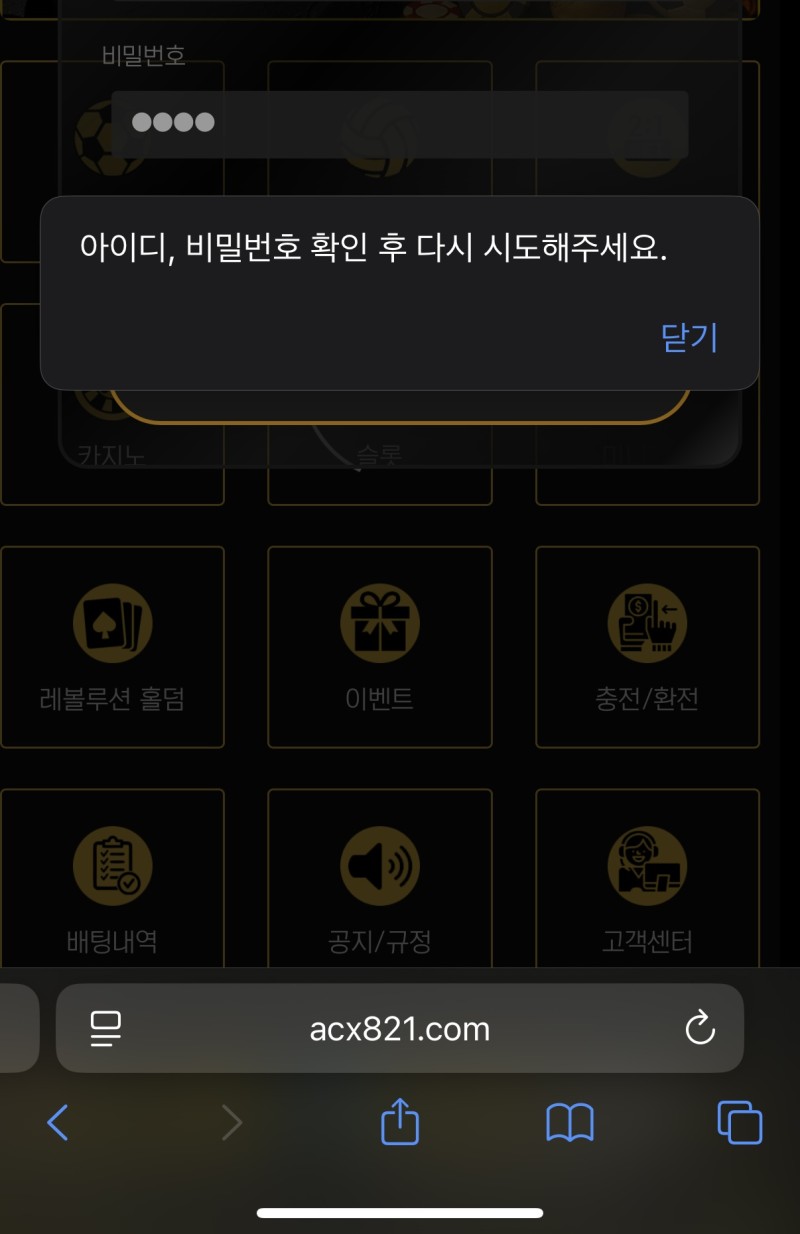Open Safari bookmarks

click(x=570, y=1123)
